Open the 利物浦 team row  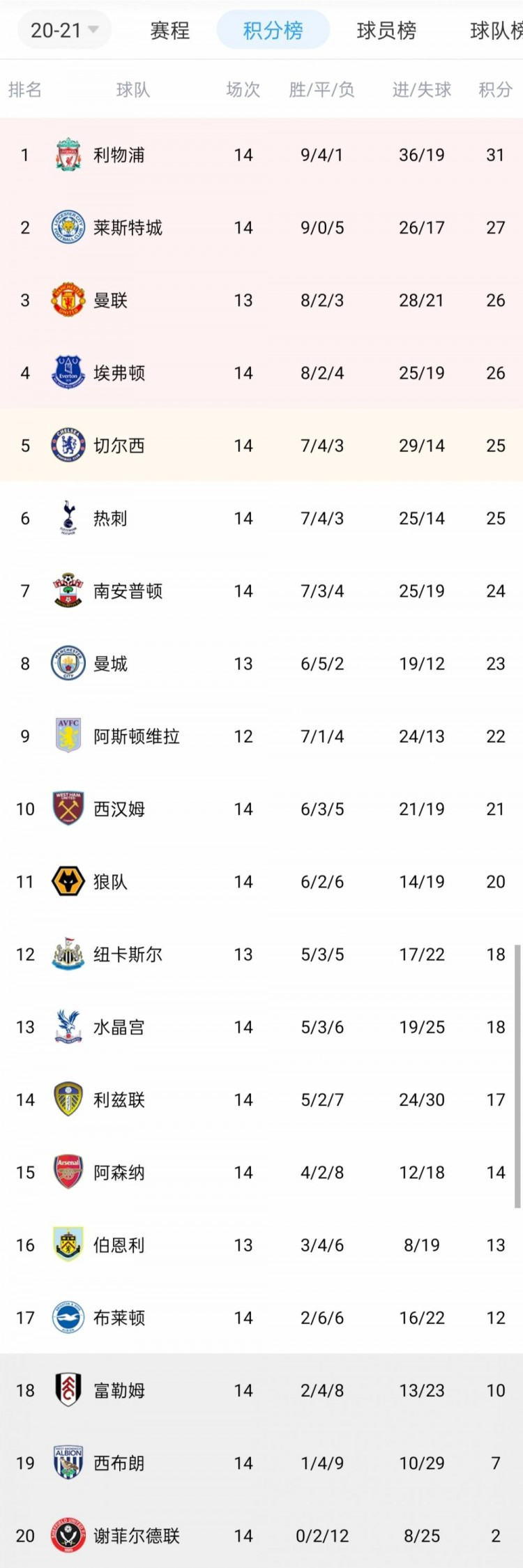pyautogui.click(x=119, y=155)
